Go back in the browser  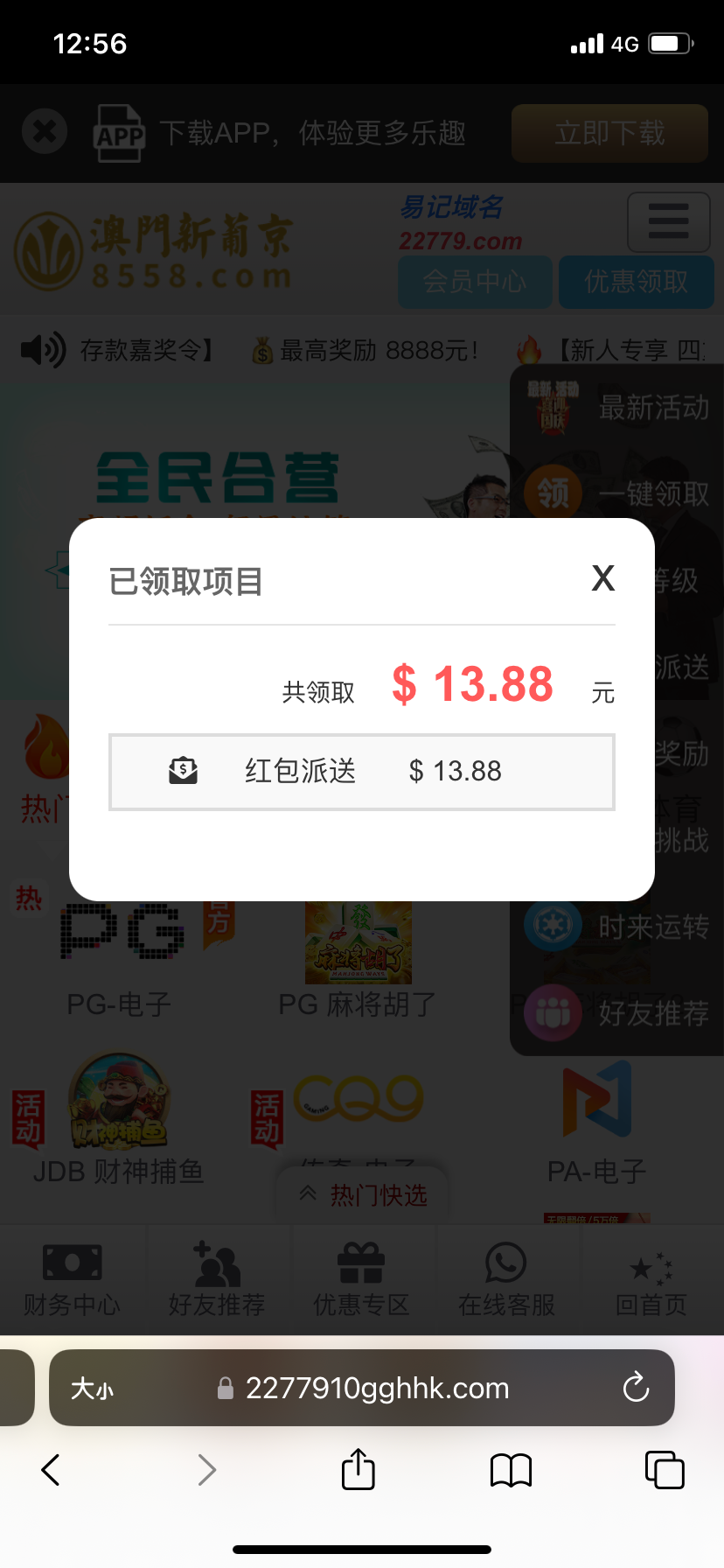pyautogui.click(x=51, y=1469)
